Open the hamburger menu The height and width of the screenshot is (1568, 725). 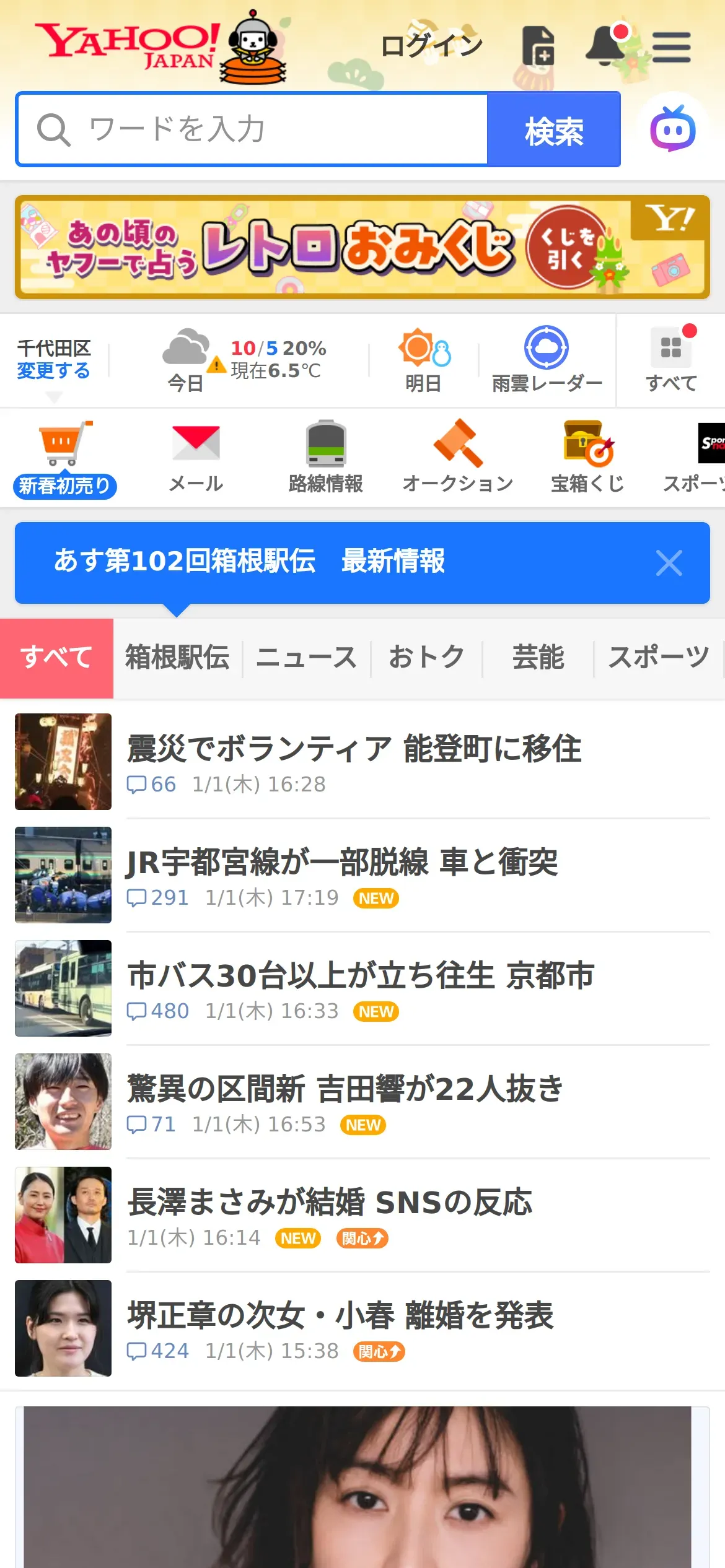click(671, 47)
